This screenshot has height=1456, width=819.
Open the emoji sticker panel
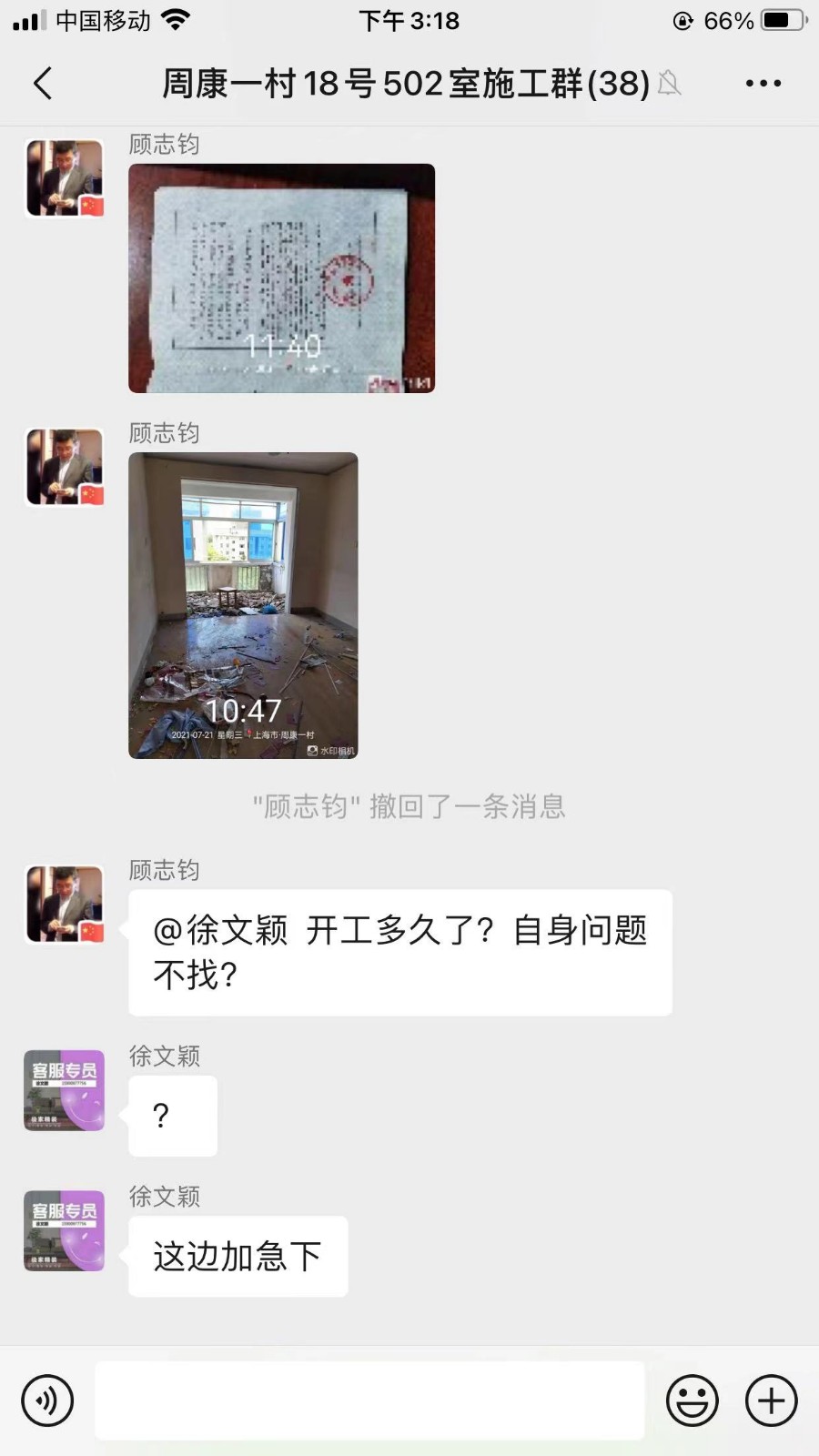(692, 1400)
